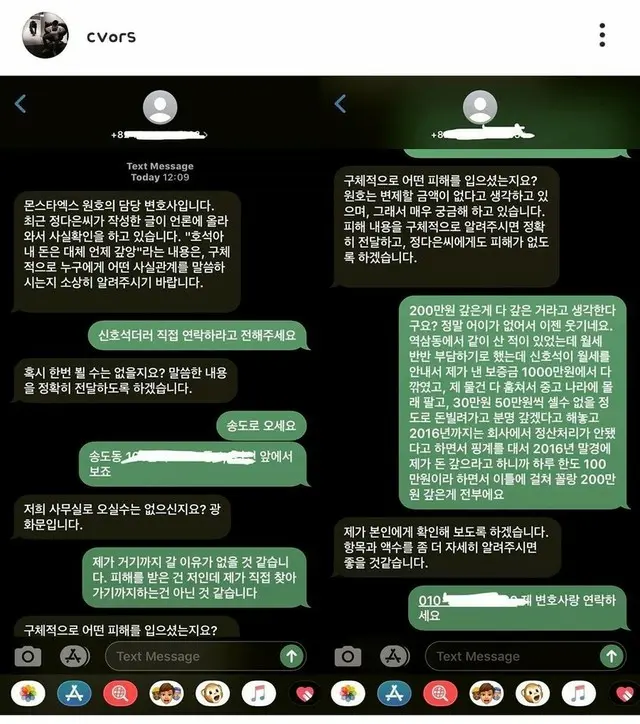Open the cvors profile picture

click(x=45, y=36)
